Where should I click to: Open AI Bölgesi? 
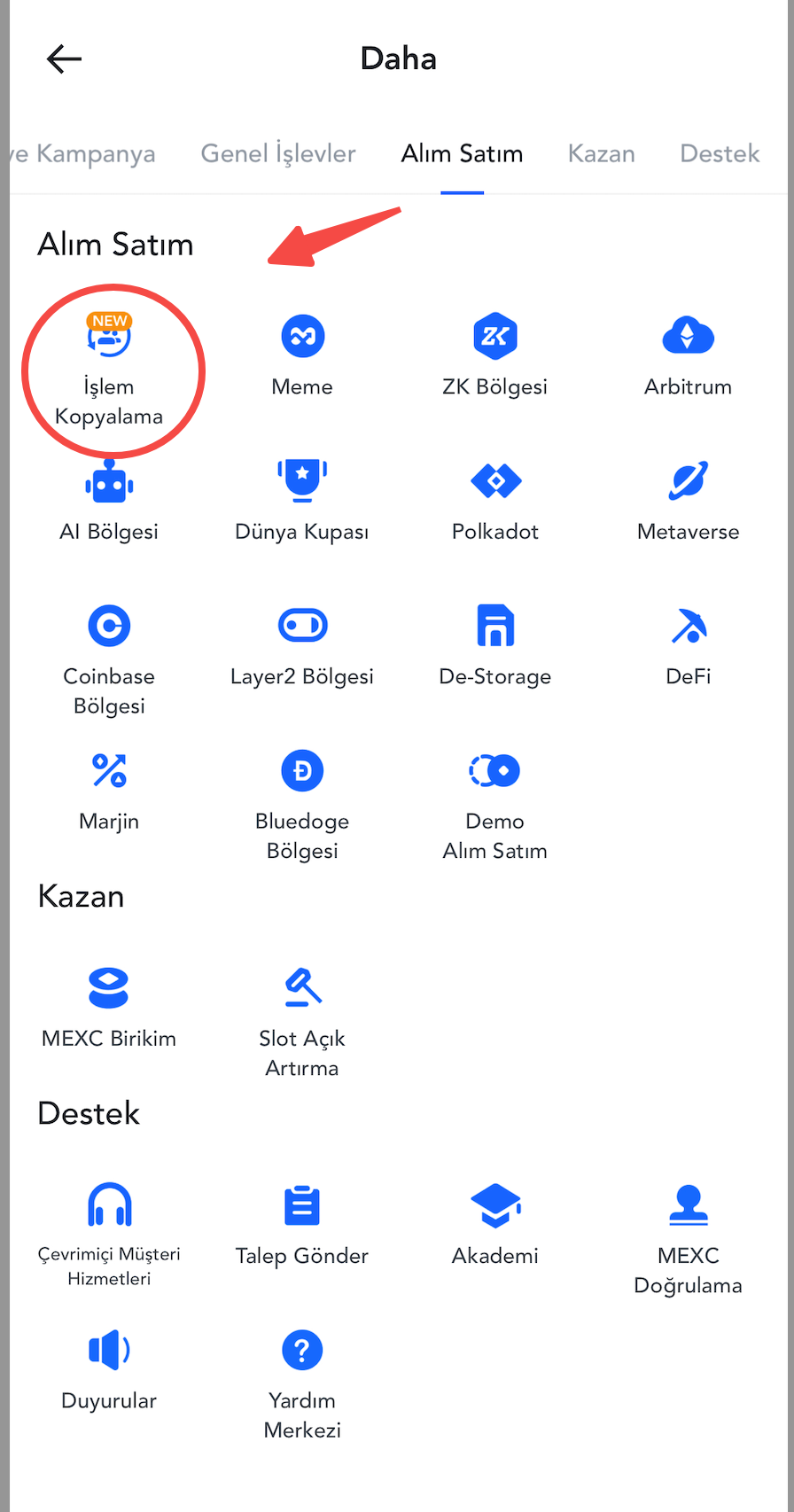coord(109,499)
